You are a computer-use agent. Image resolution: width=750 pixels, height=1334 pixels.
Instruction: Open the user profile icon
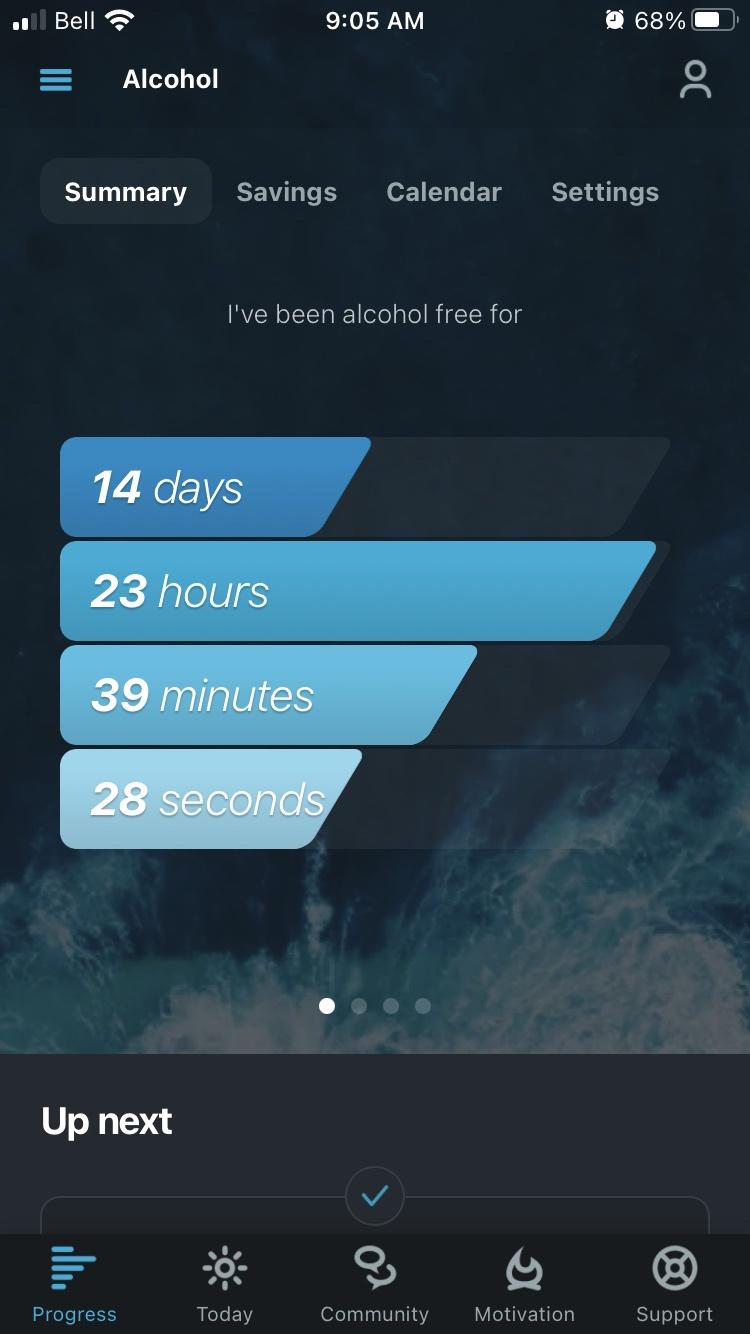(695, 80)
